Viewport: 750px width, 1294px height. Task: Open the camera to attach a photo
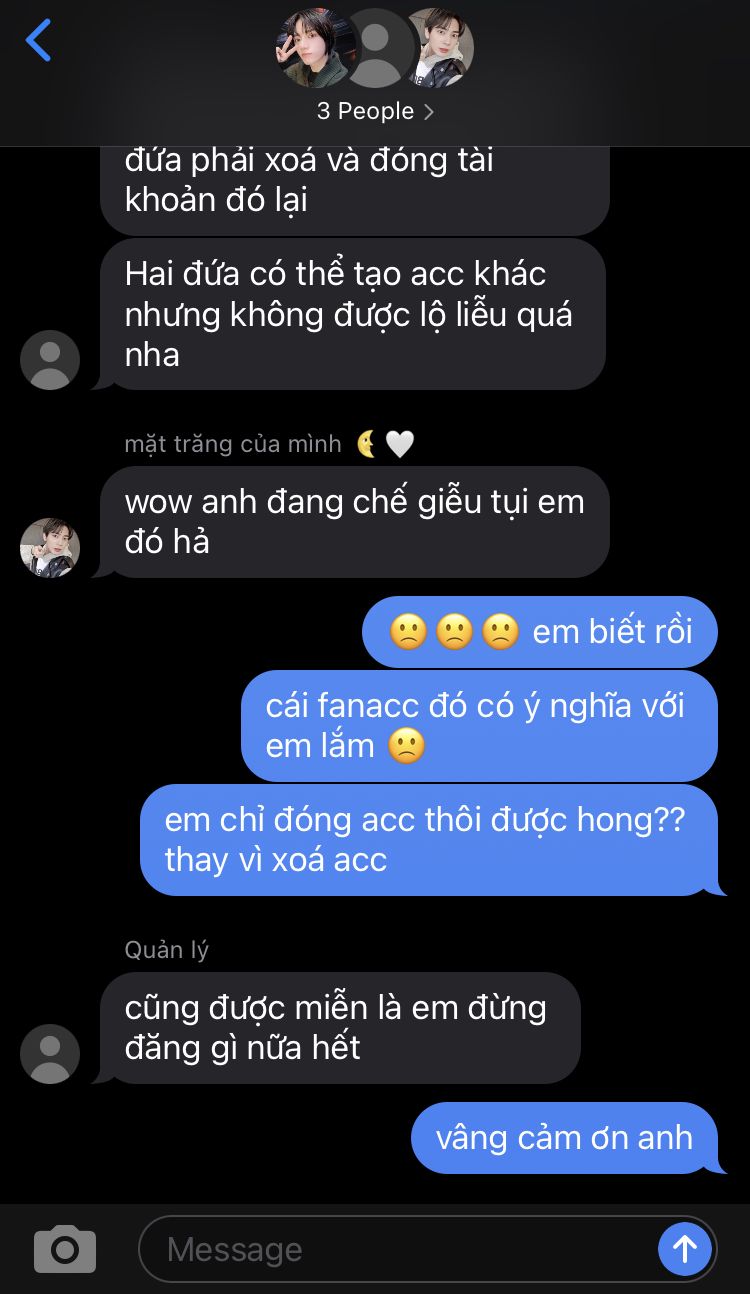tap(65, 1249)
